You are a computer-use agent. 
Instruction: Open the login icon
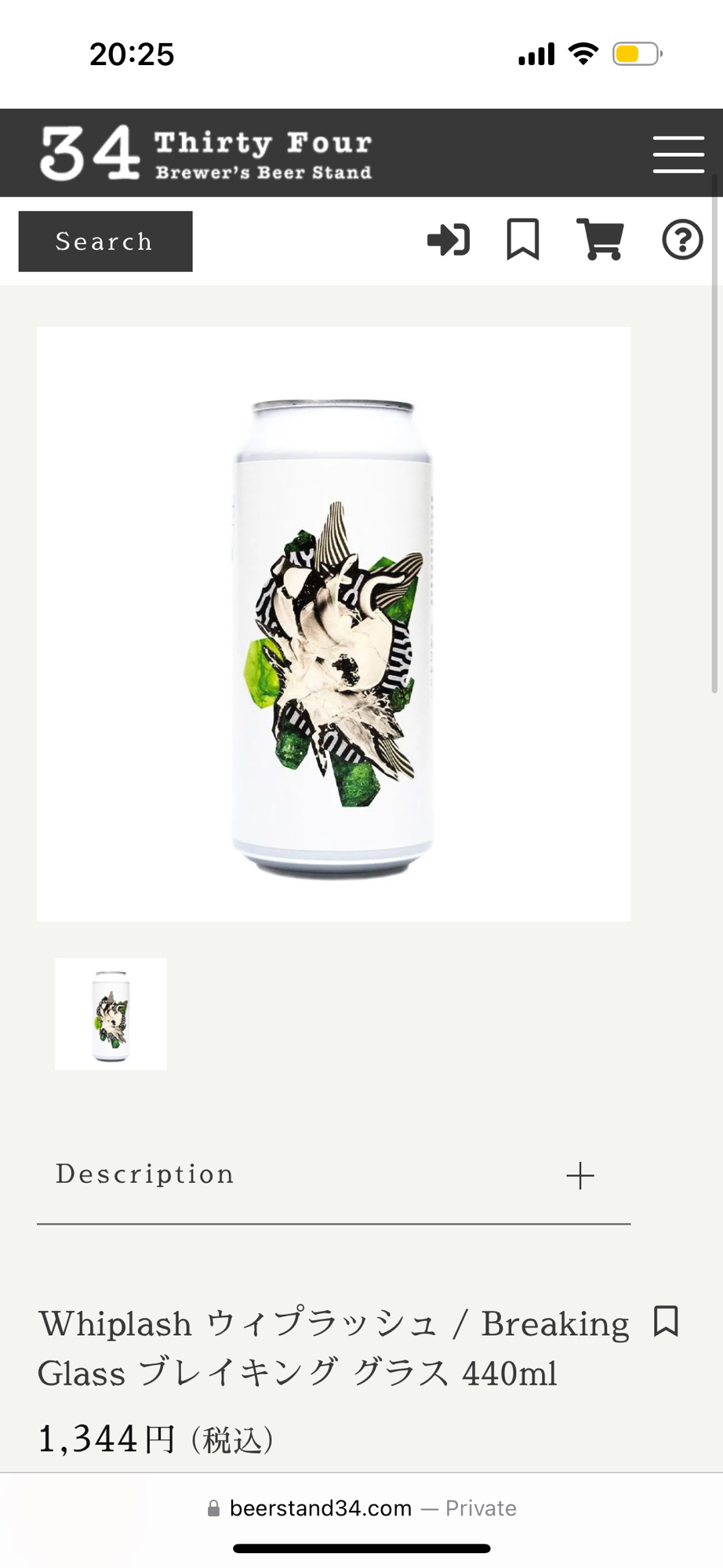[x=449, y=240]
